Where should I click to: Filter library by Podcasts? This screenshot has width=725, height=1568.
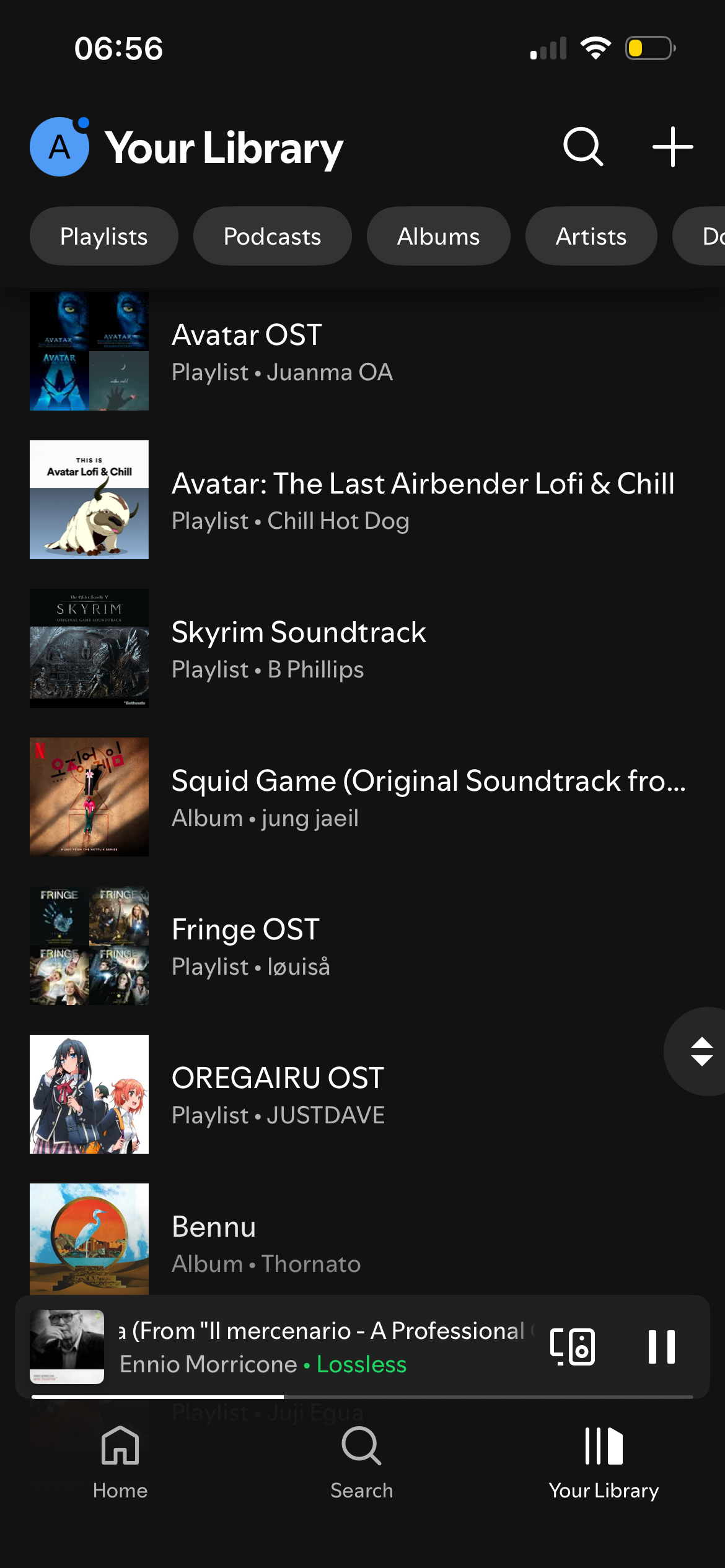coord(272,237)
